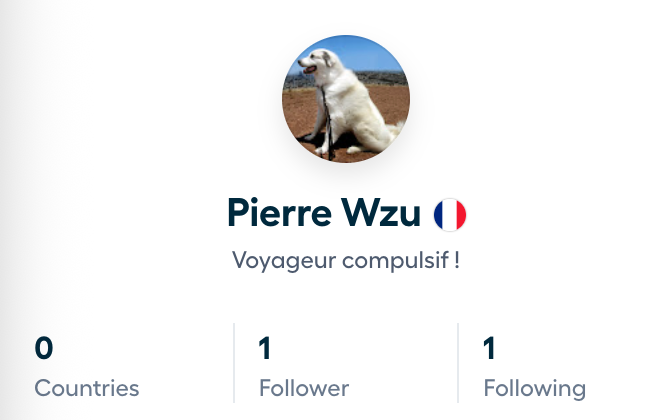Open the Following list
This screenshot has width=662, height=420.
[534, 368]
